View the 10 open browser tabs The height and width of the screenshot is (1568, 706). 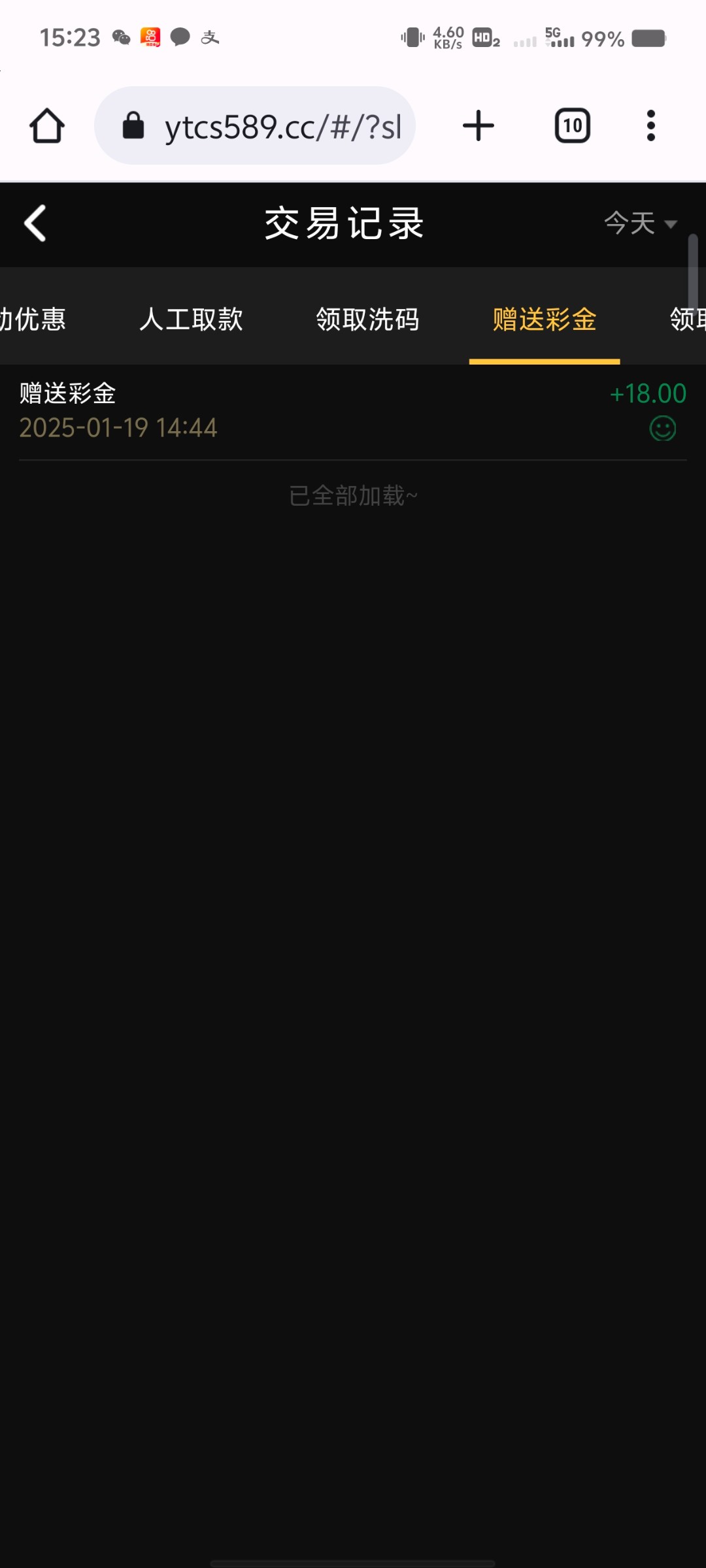(x=573, y=125)
